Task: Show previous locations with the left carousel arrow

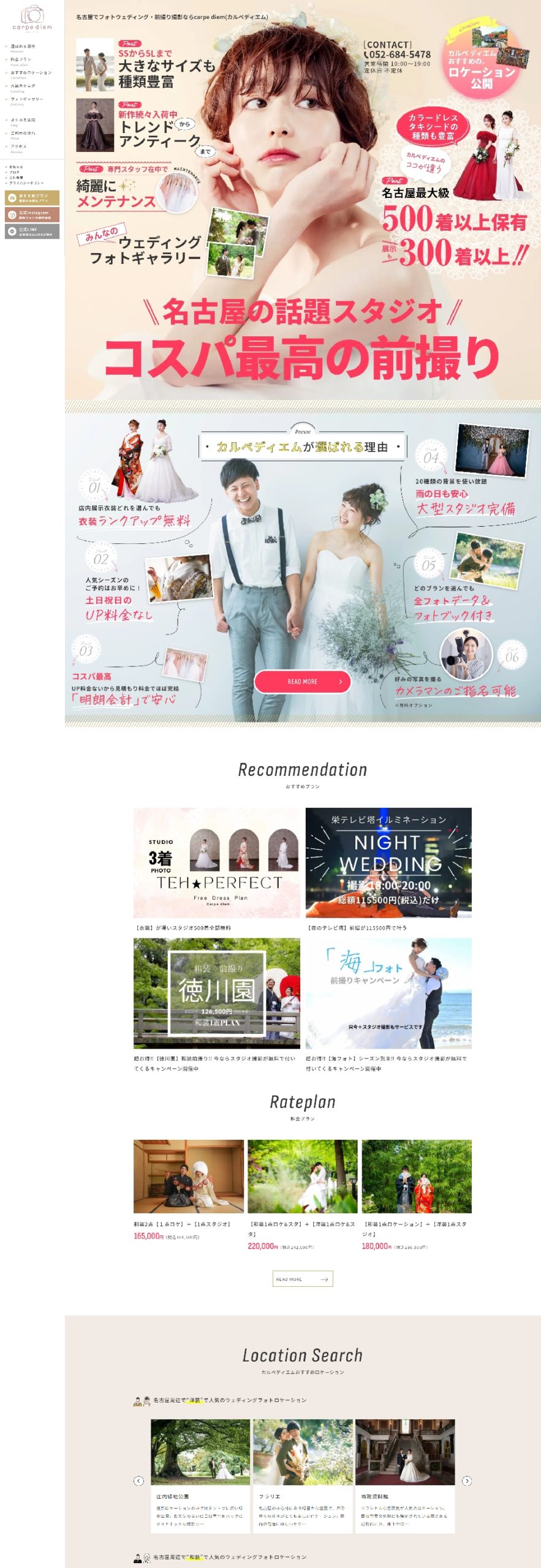Action: coord(138,1480)
